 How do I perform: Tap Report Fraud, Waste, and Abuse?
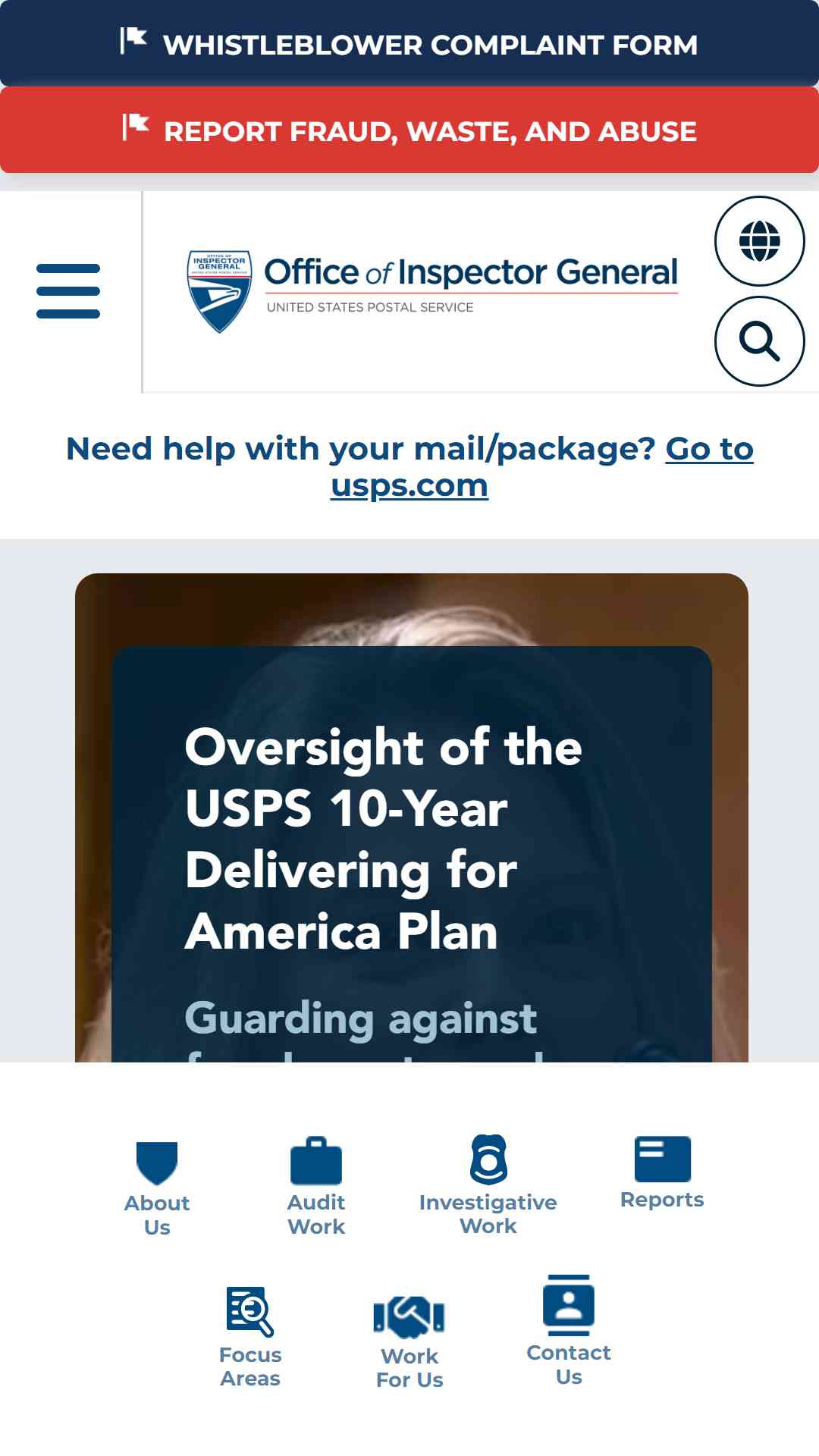[409, 130]
